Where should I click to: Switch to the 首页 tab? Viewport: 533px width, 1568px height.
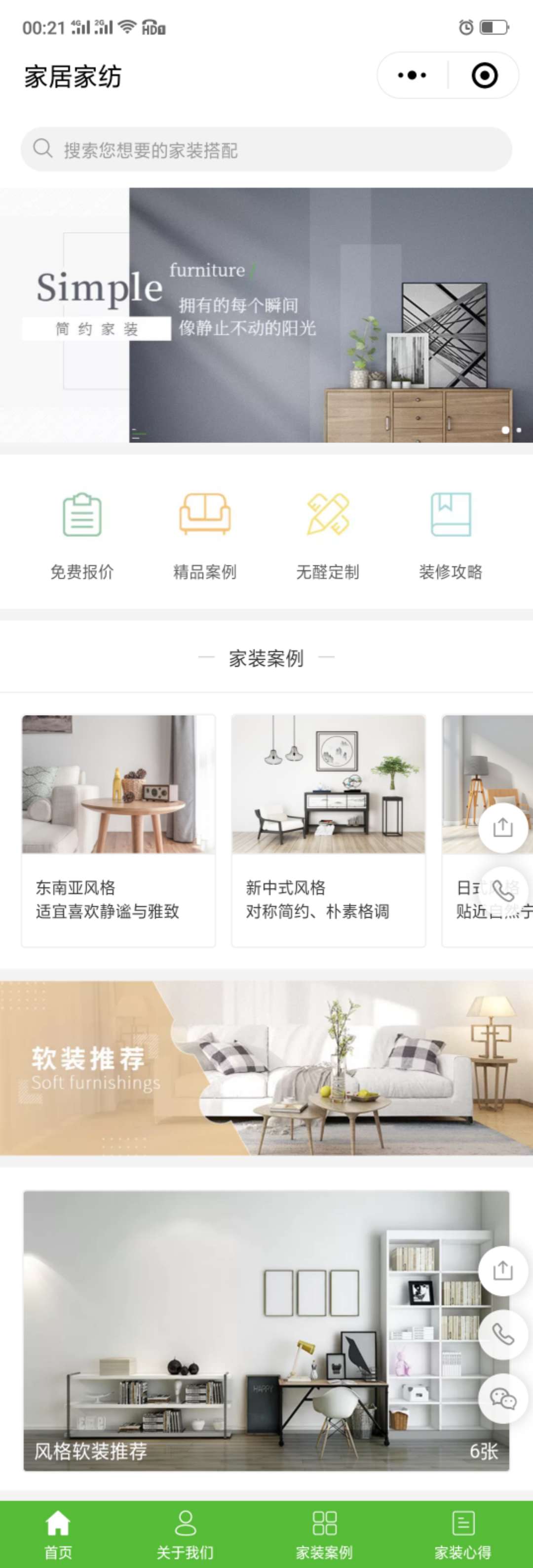[x=58, y=1534]
